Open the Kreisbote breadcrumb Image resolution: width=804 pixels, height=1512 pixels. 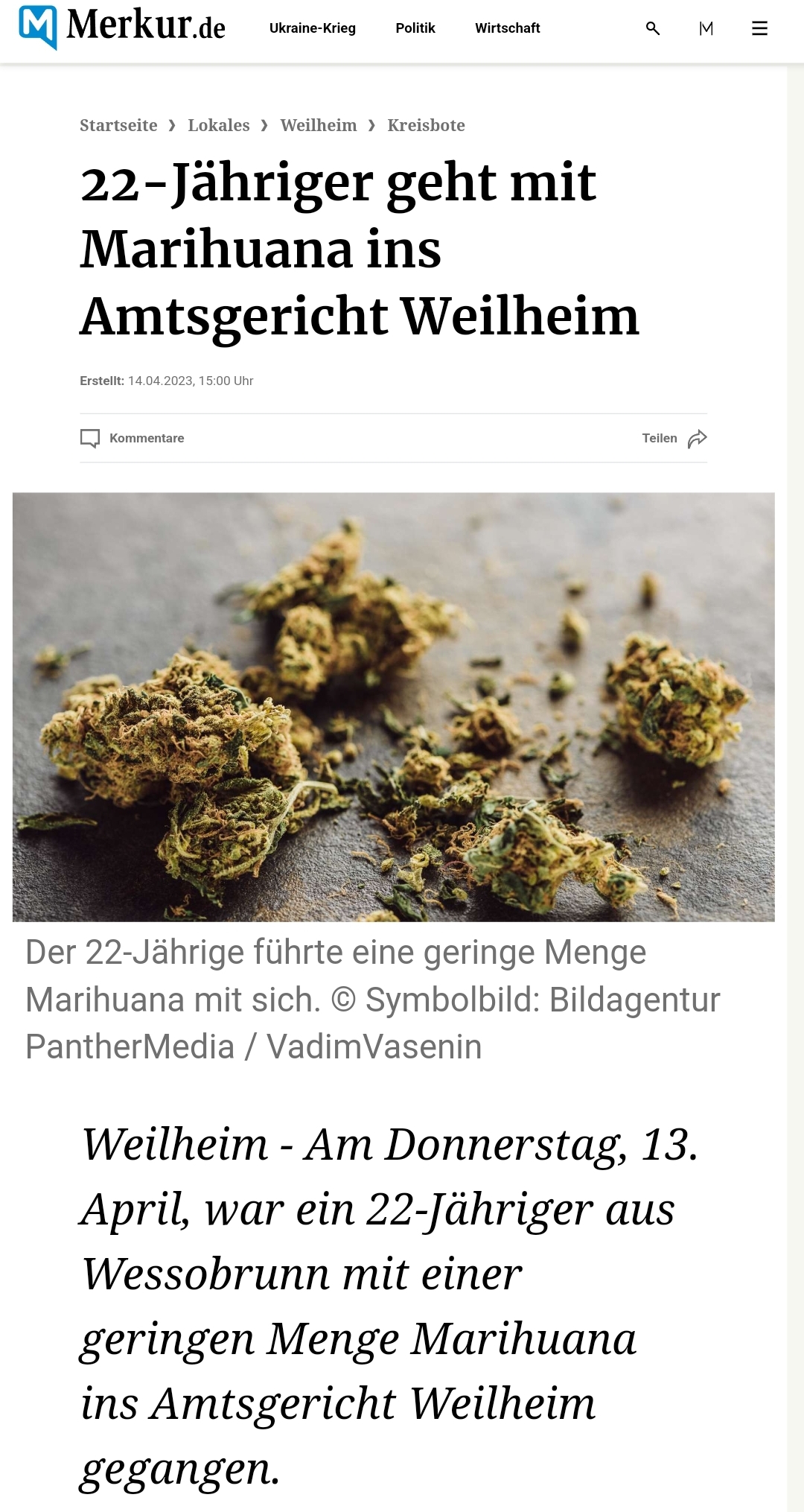click(426, 125)
